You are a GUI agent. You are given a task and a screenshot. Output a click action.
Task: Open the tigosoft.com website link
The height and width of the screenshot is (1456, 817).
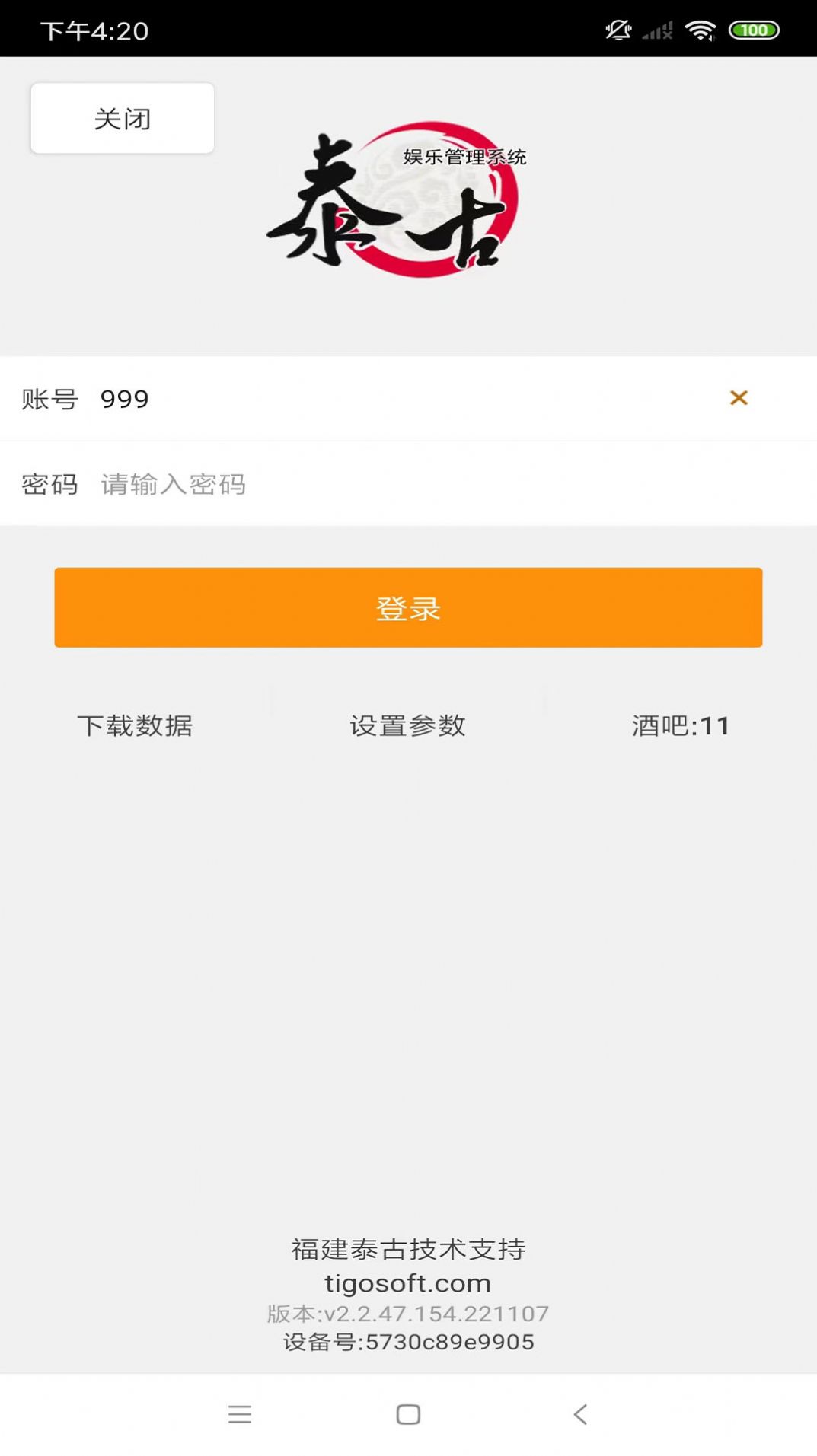point(408,1282)
